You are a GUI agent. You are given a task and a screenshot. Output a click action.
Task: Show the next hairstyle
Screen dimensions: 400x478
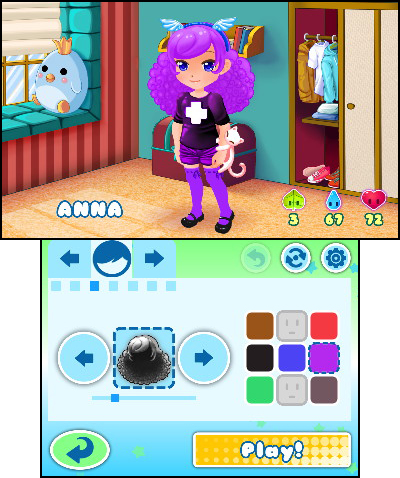point(204,358)
